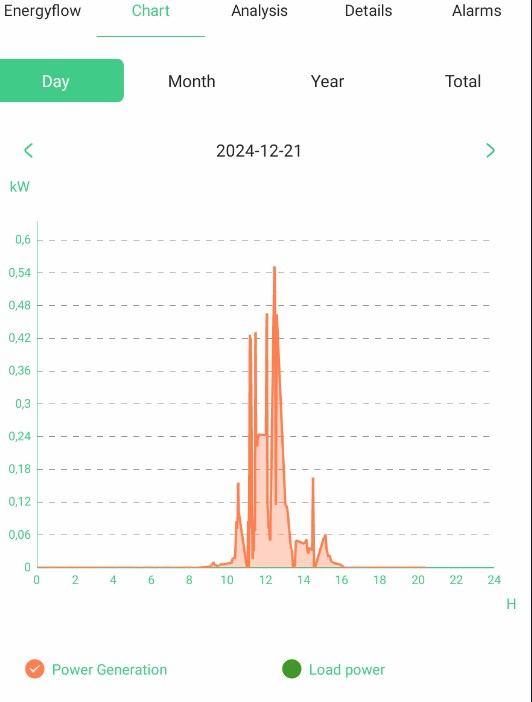Switch to the Energyflow tab
Image resolution: width=532 pixels, height=702 pixels.
(42, 11)
